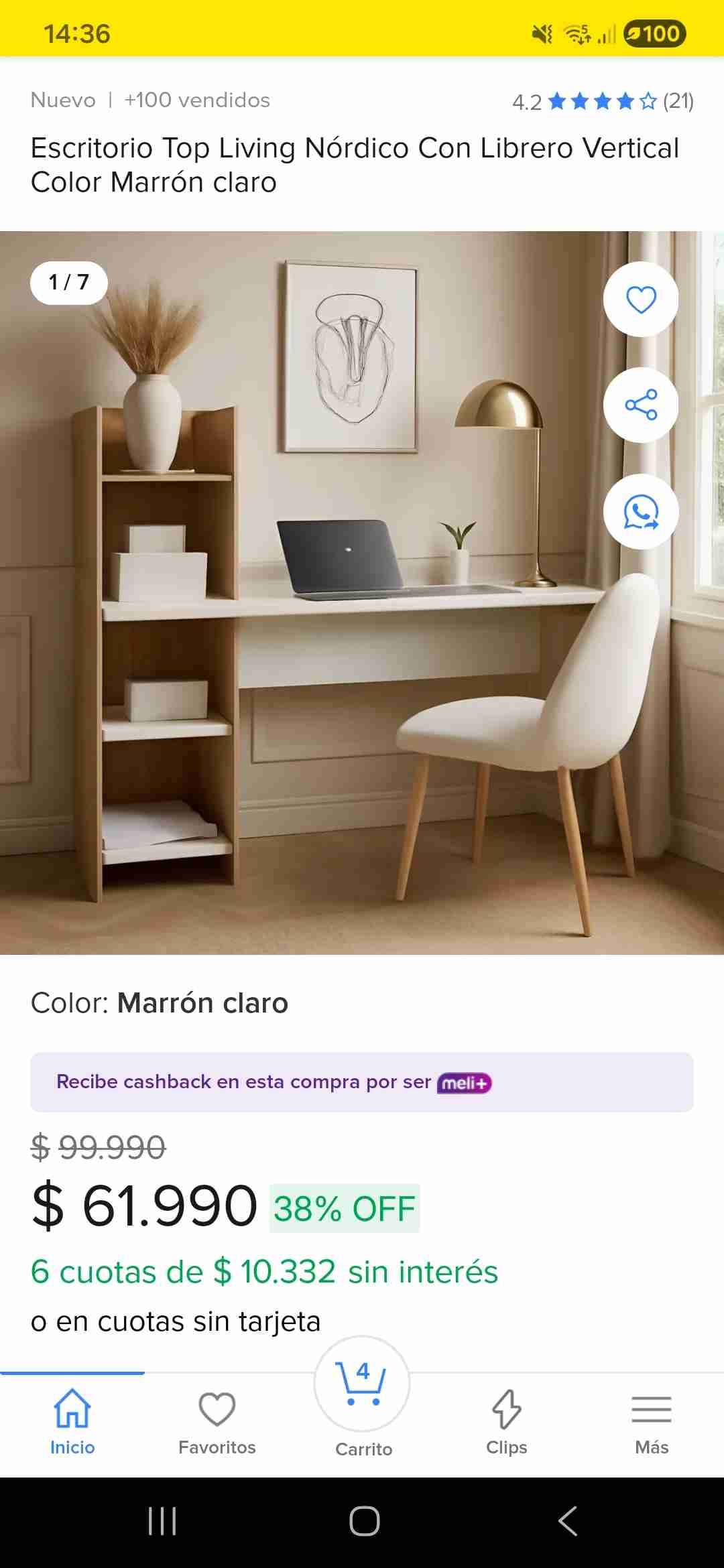
Task: Share this product listing
Action: [641, 405]
